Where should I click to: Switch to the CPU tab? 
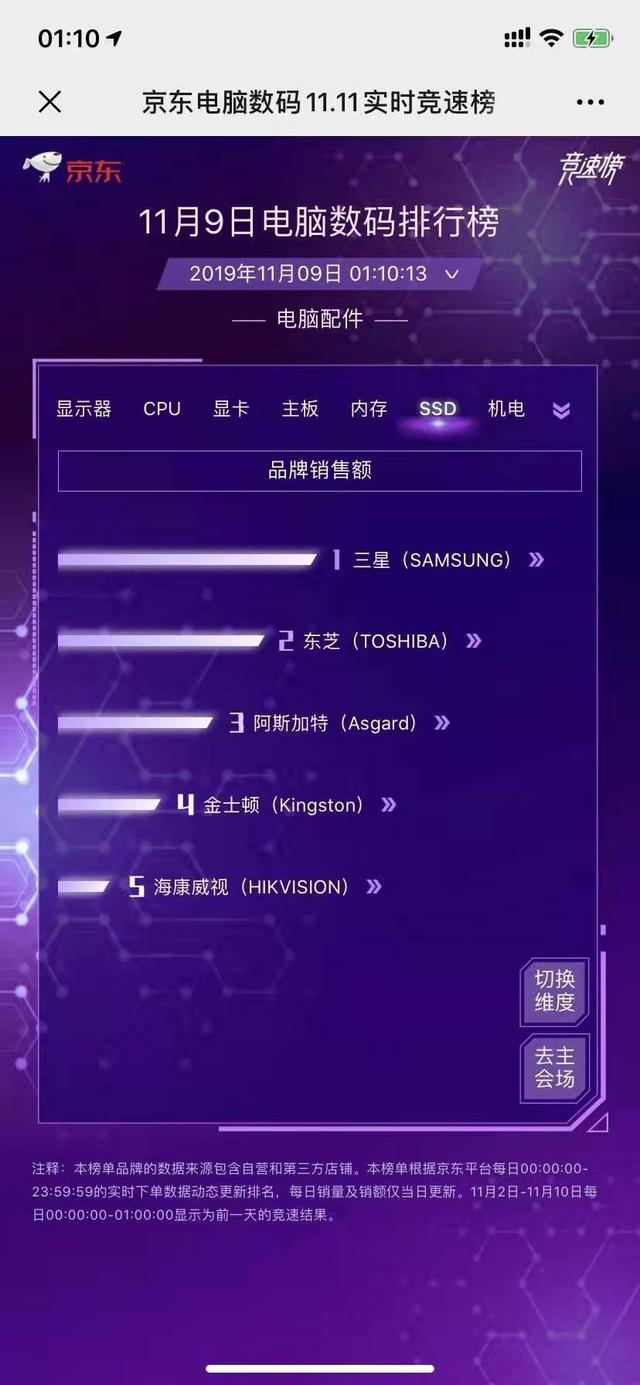(x=162, y=408)
